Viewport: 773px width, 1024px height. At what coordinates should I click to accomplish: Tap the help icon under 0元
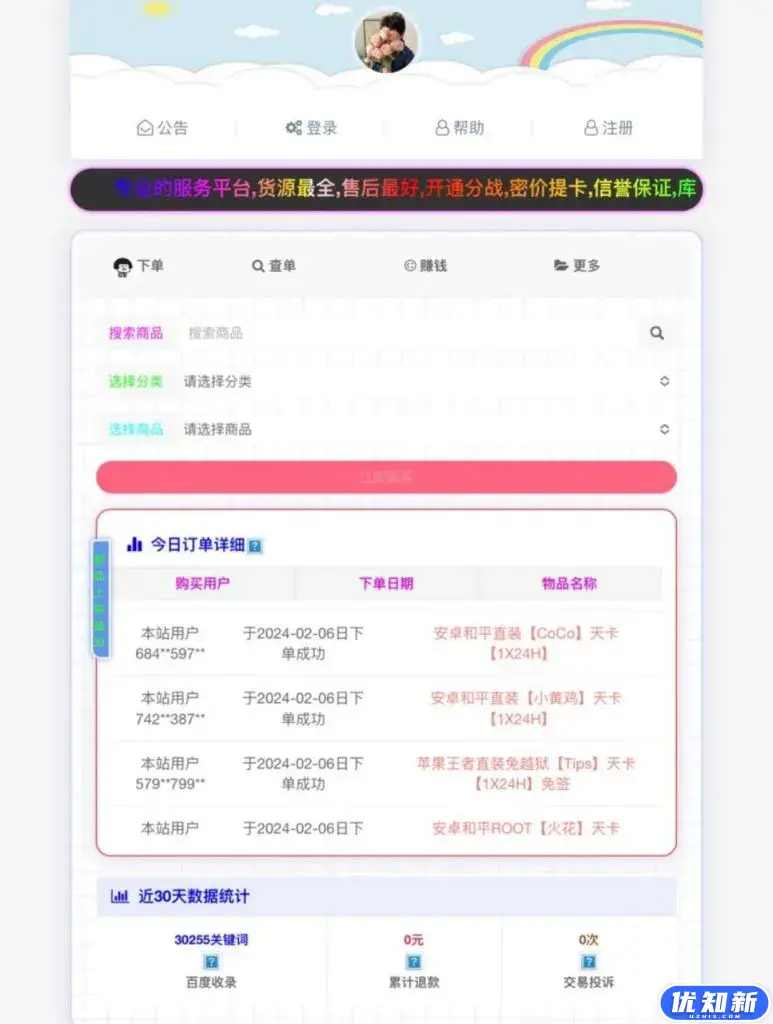(414, 962)
